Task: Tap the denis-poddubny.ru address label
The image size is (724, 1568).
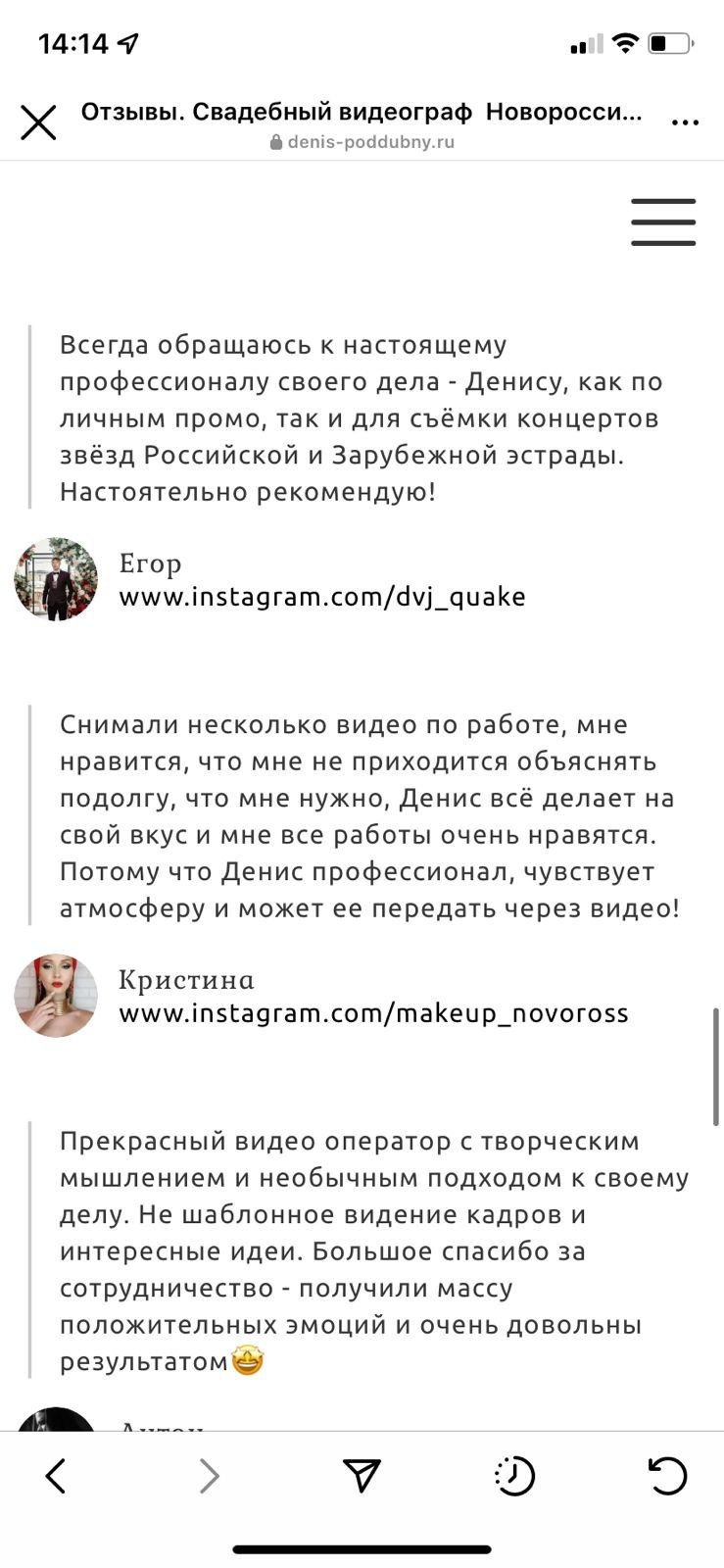Action: point(372,141)
